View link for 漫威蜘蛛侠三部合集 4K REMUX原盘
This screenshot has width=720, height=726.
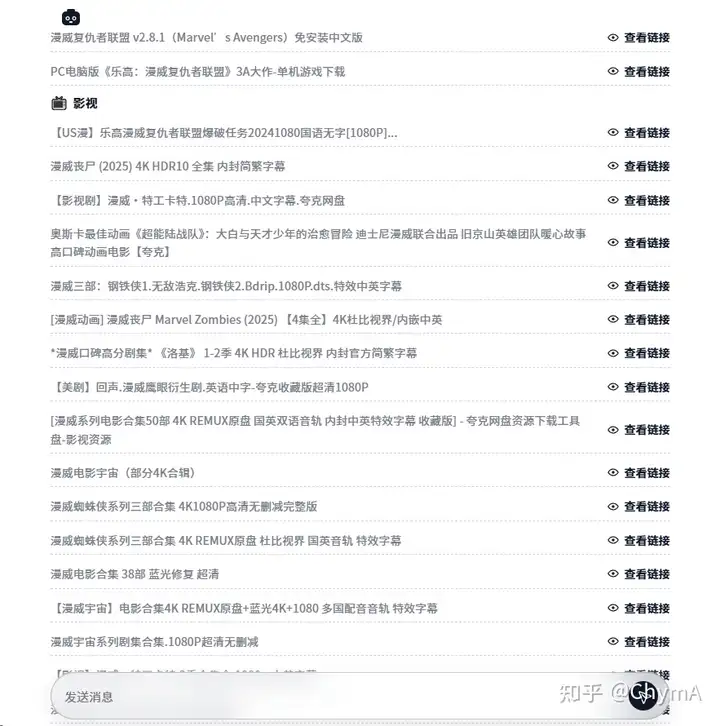[638, 541]
